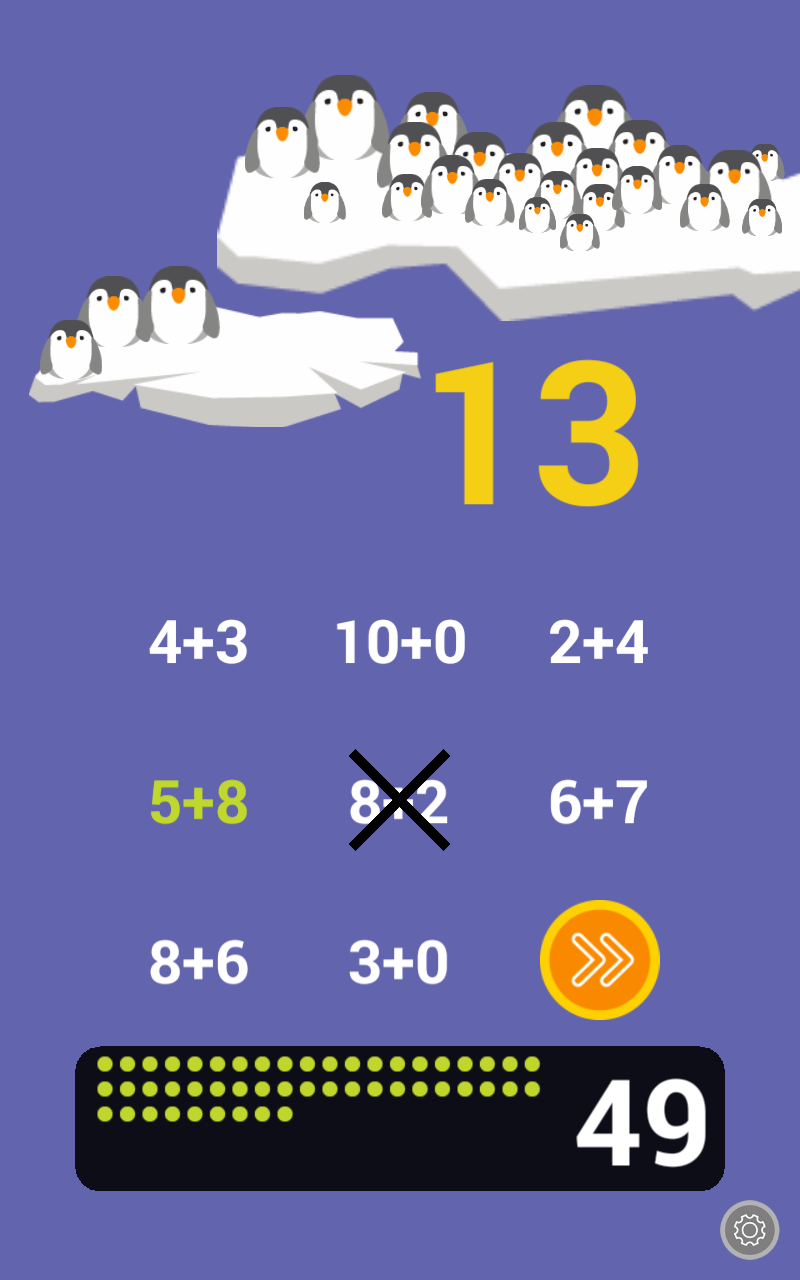Open the settings gear icon
The width and height of the screenshot is (800, 1280).
(750, 1230)
